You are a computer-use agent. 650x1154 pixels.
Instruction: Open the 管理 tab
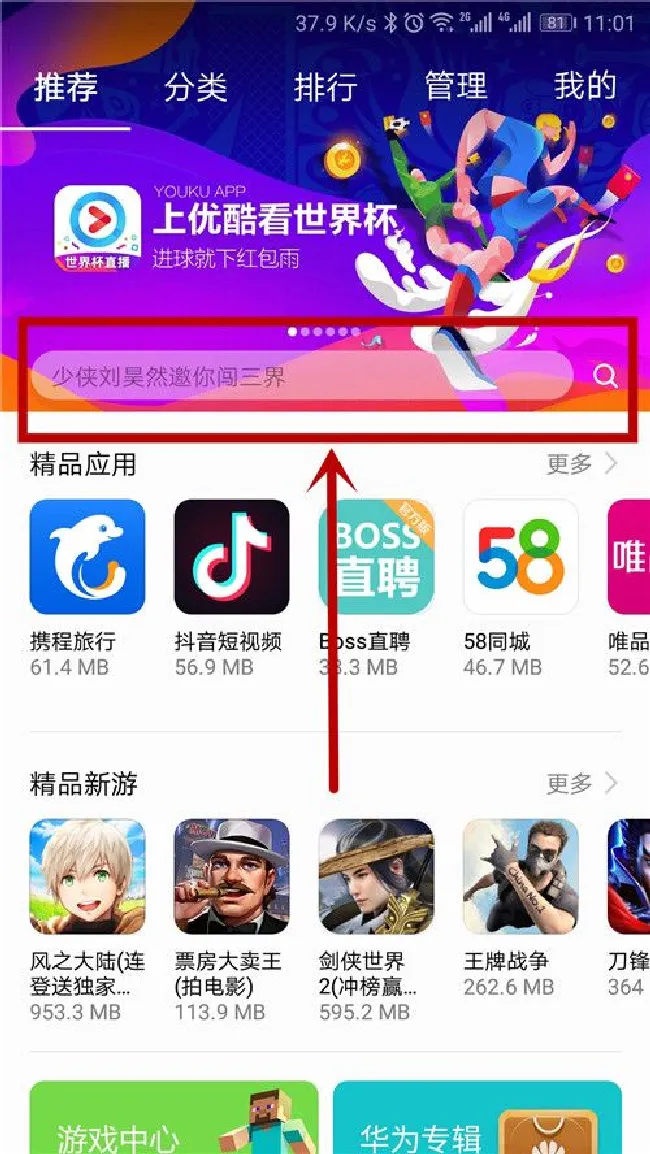tap(455, 86)
